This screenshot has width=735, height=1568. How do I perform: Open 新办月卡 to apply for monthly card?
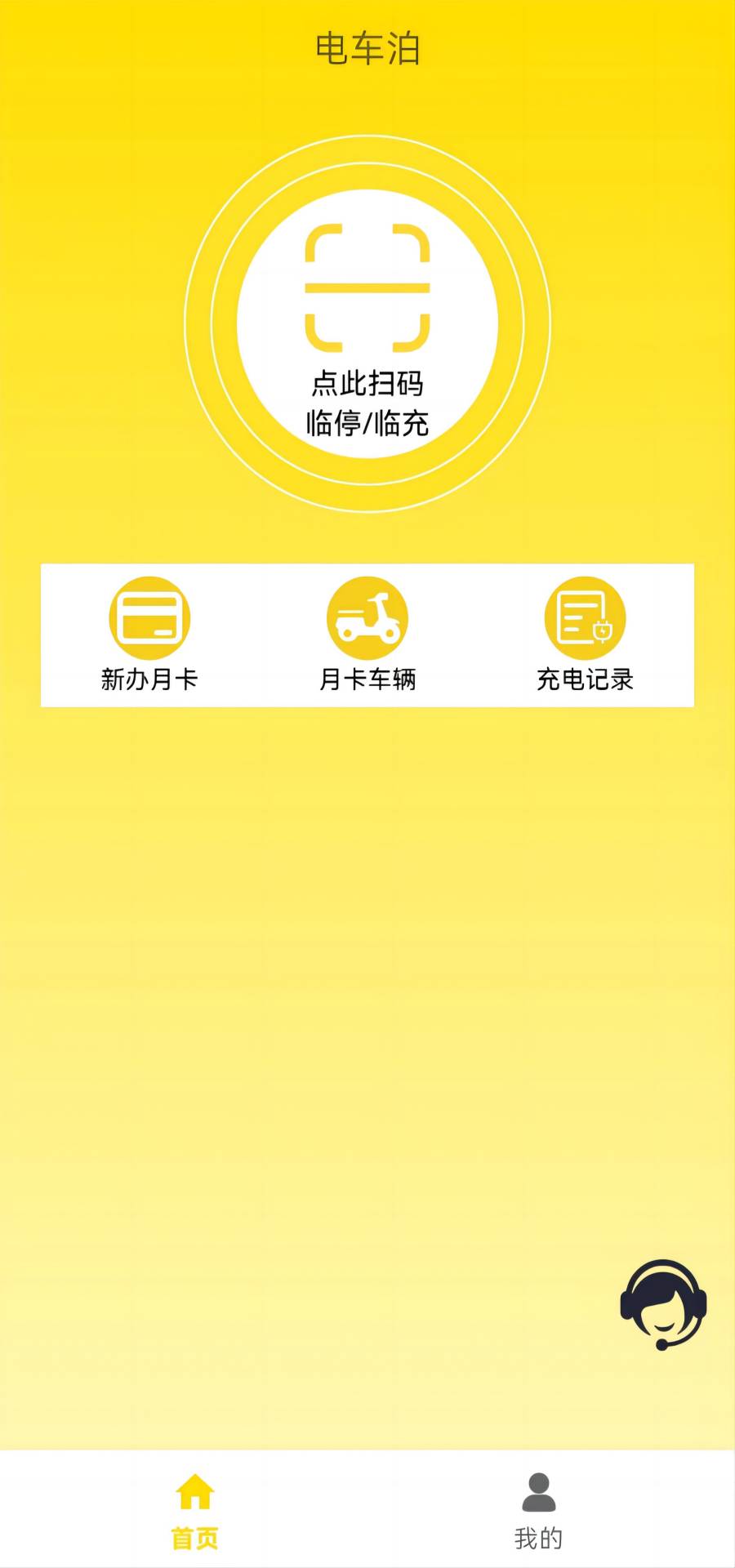[x=149, y=634]
